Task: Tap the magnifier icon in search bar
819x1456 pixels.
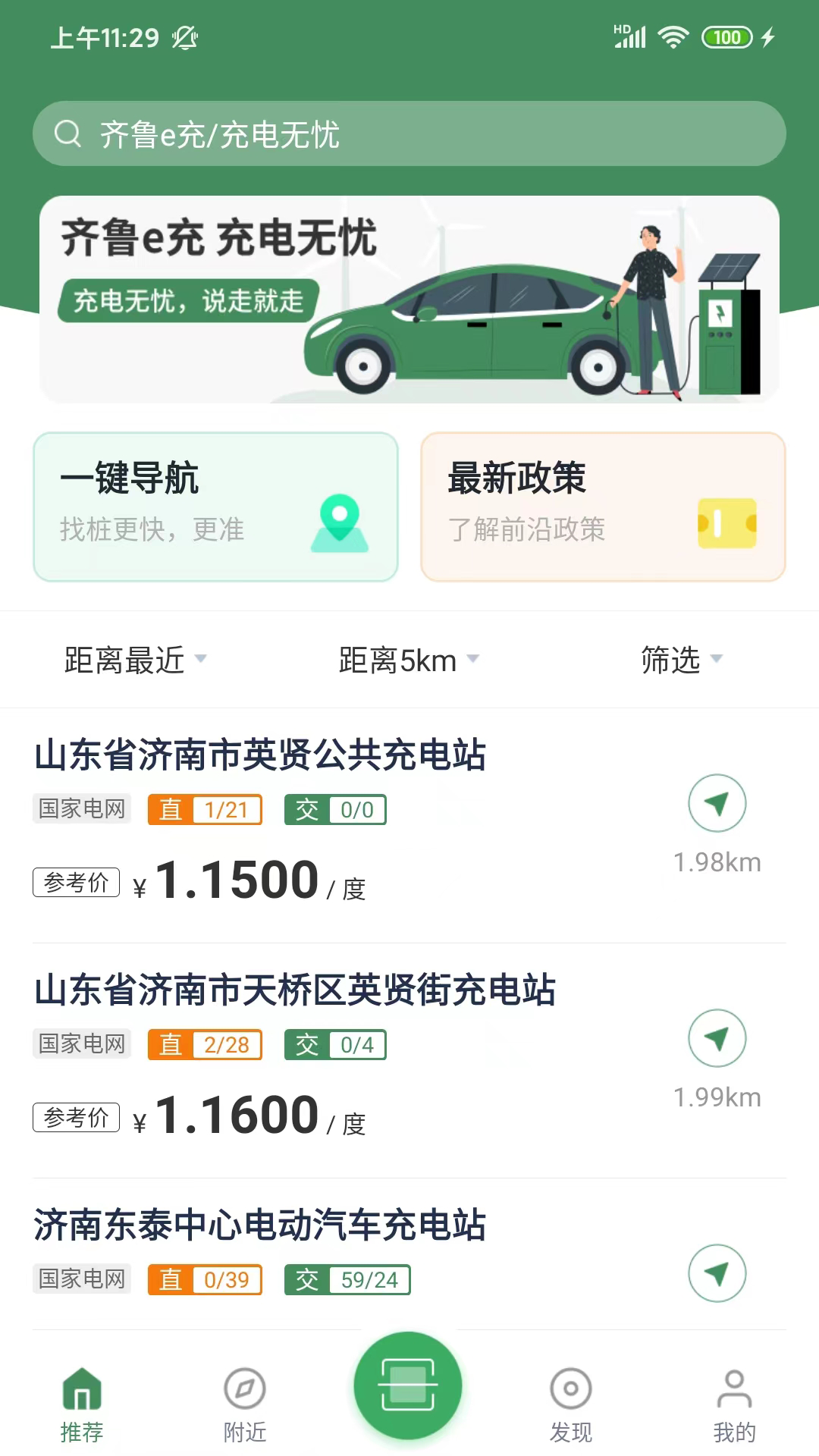Action: tap(70, 133)
